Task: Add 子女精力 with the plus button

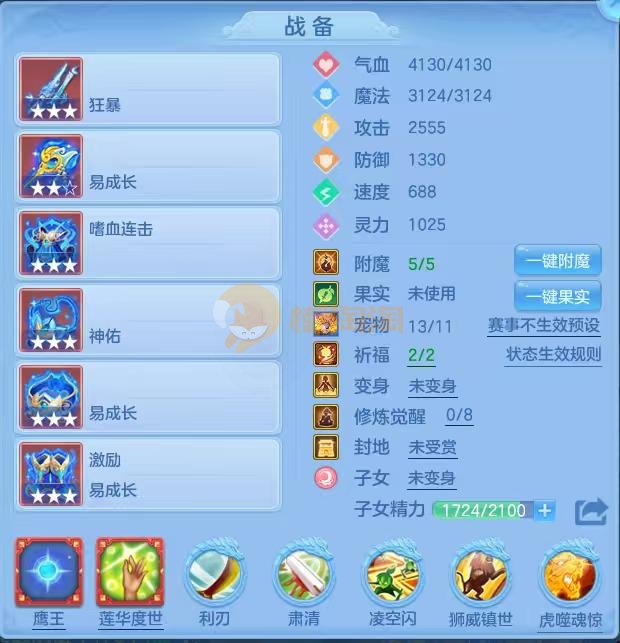Action: click(544, 511)
